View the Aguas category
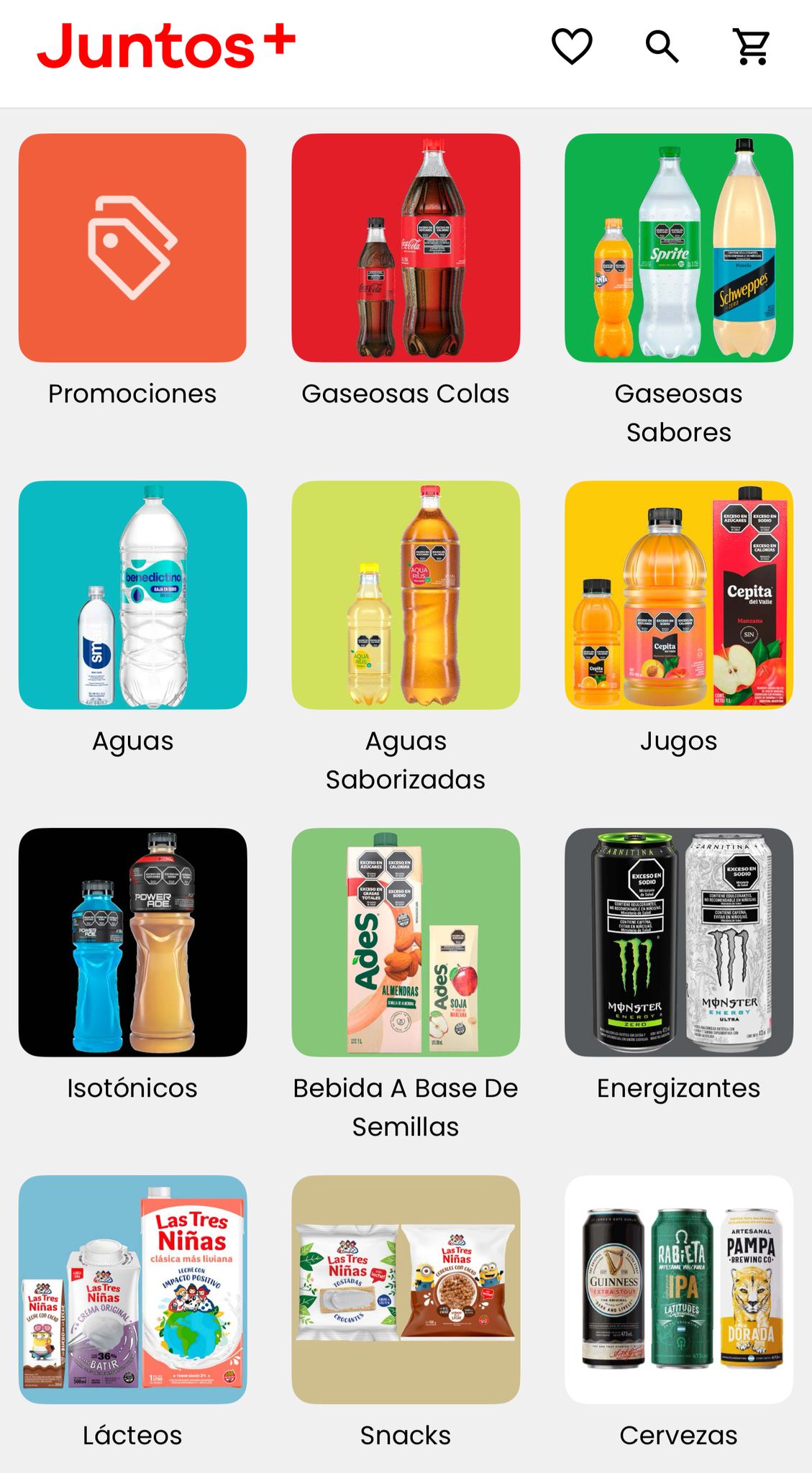The height and width of the screenshot is (1473, 812). click(x=132, y=595)
